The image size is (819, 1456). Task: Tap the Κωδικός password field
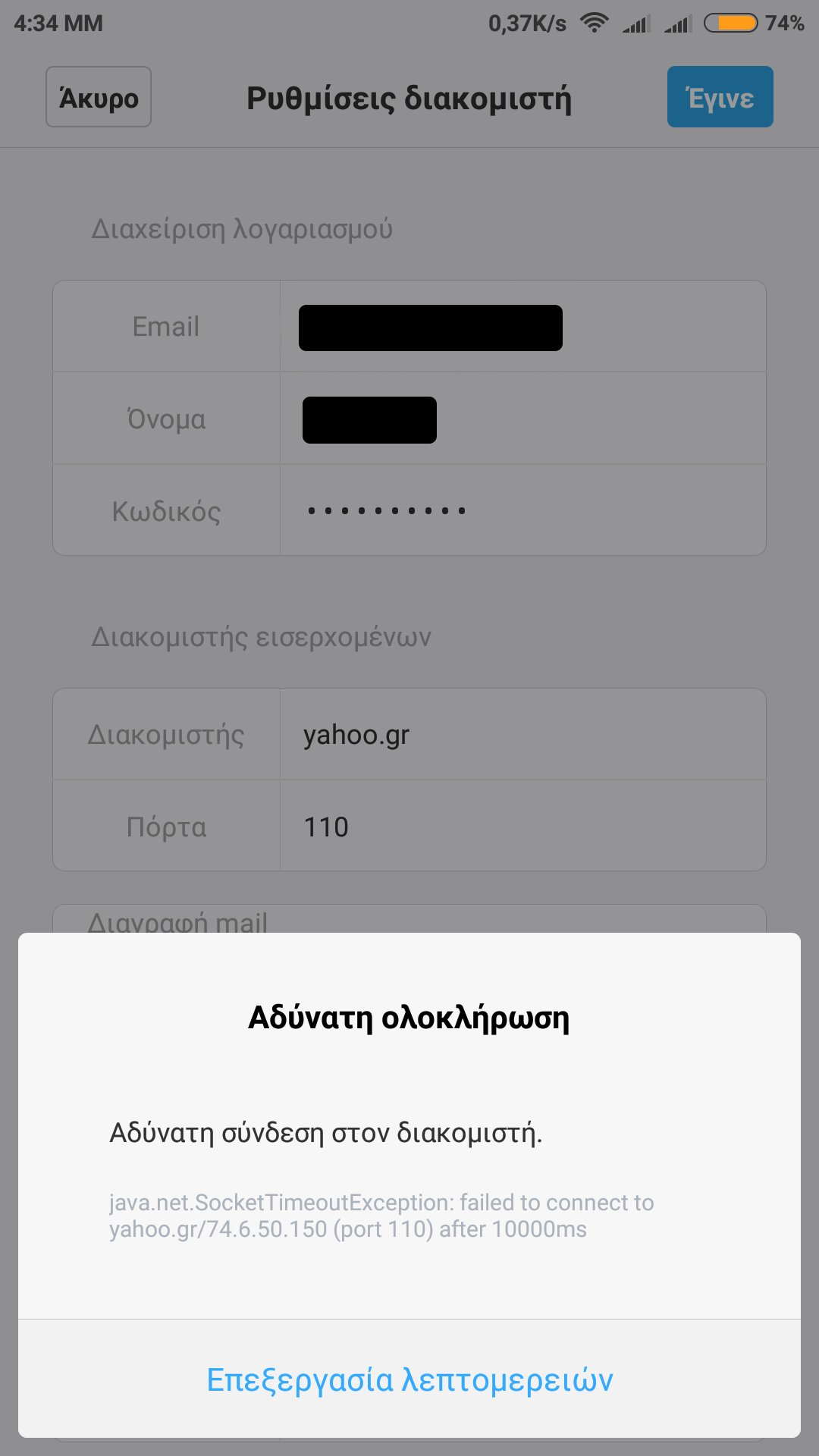(x=522, y=510)
